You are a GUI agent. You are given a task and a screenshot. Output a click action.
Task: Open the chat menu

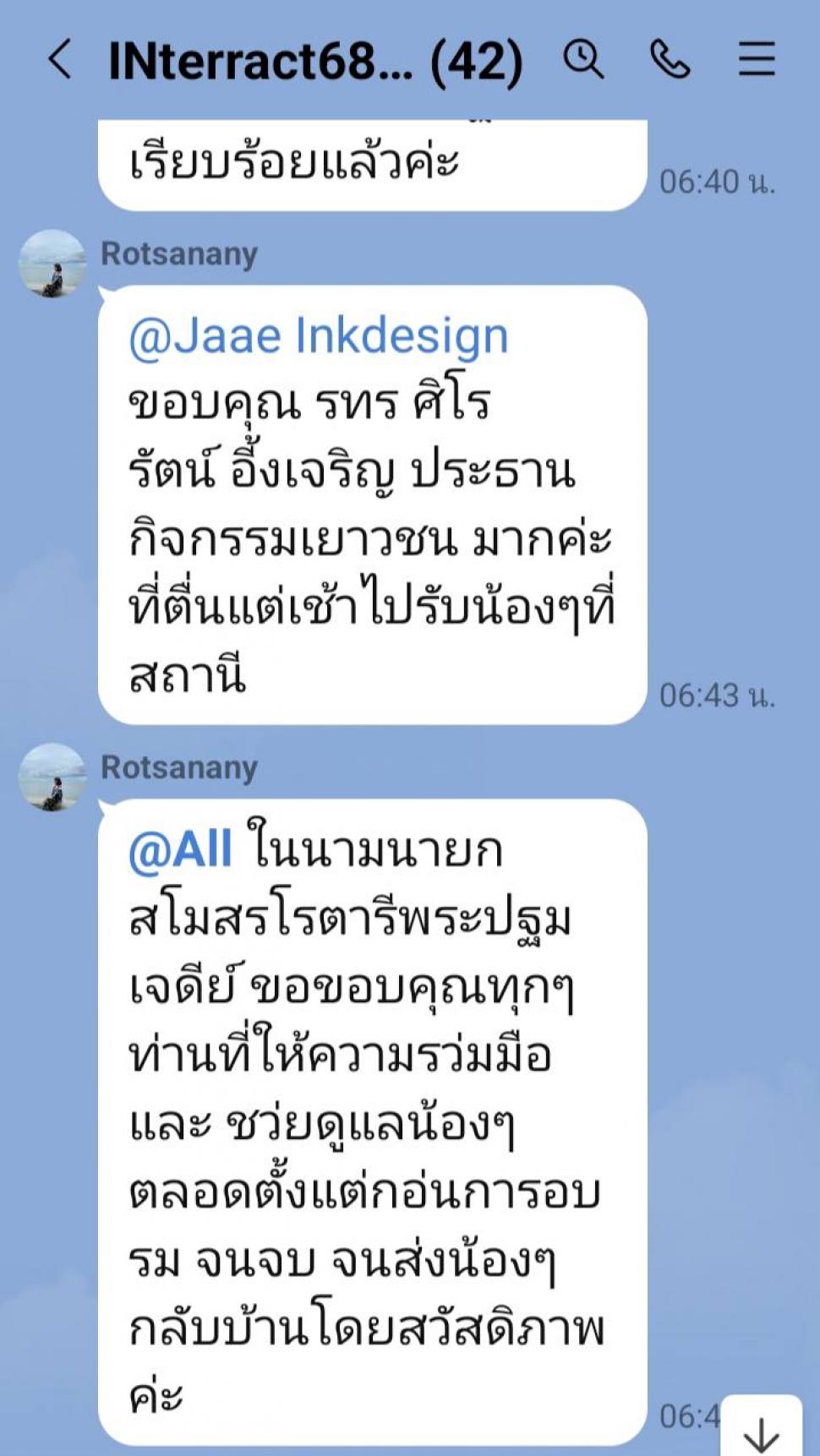(757, 60)
